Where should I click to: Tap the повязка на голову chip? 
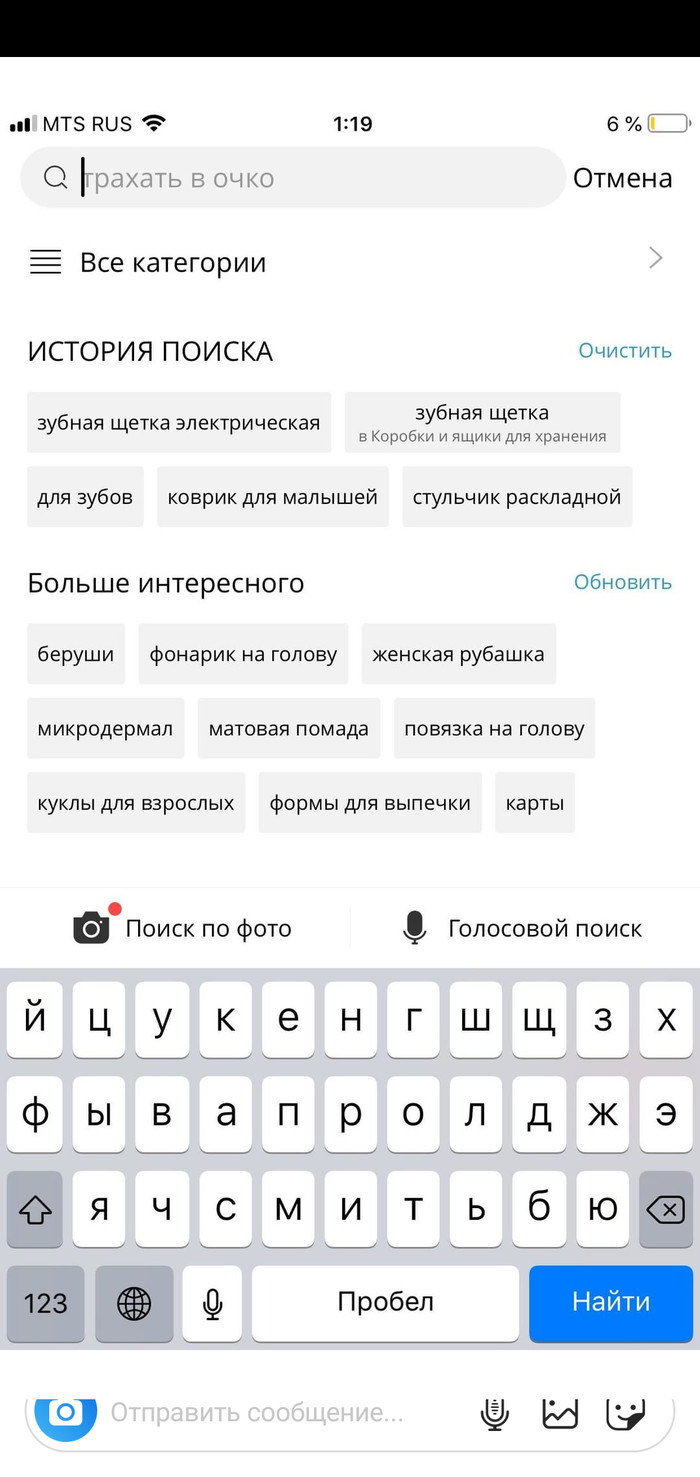tap(494, 729)
